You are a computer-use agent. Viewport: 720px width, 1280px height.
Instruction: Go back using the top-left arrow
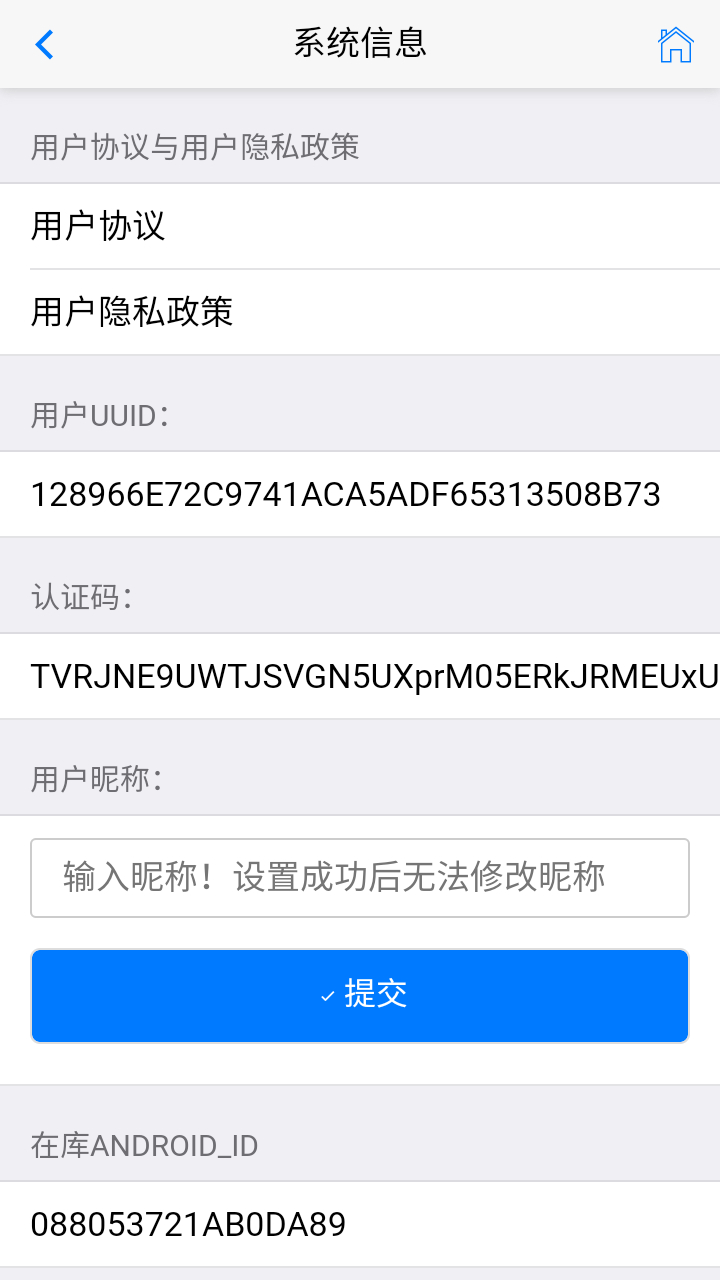tap(44, 44)
